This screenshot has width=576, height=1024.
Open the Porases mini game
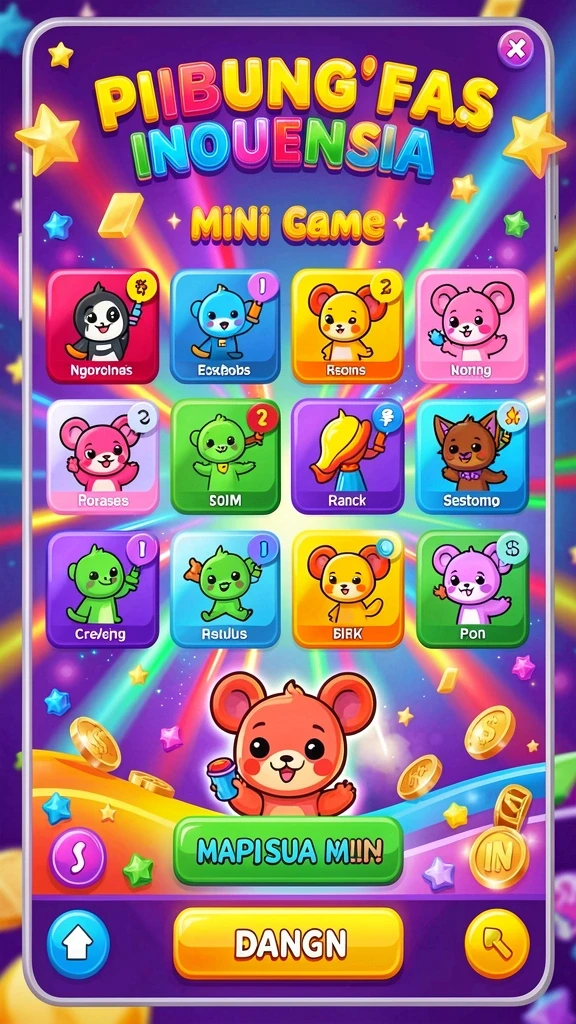click(x=103, y=456)
